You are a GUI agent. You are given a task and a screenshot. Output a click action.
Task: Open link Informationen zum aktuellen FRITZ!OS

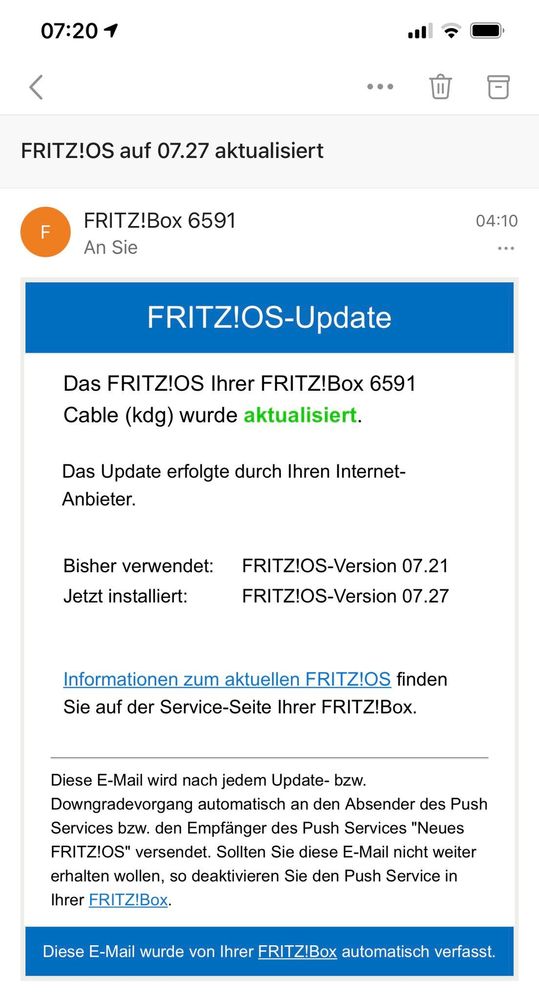[x=227, y=679]
